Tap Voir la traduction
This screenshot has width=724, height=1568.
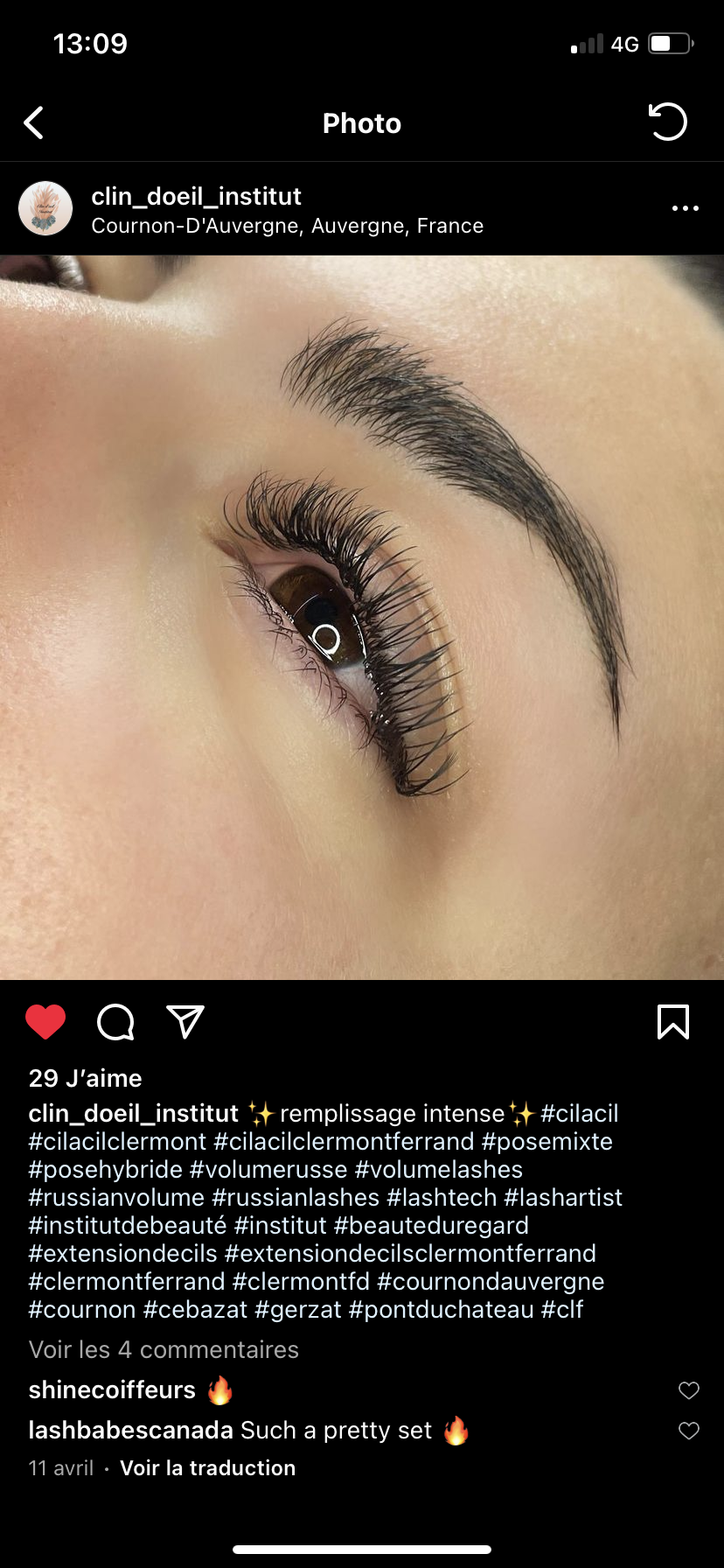click(x=207, y=1467)
